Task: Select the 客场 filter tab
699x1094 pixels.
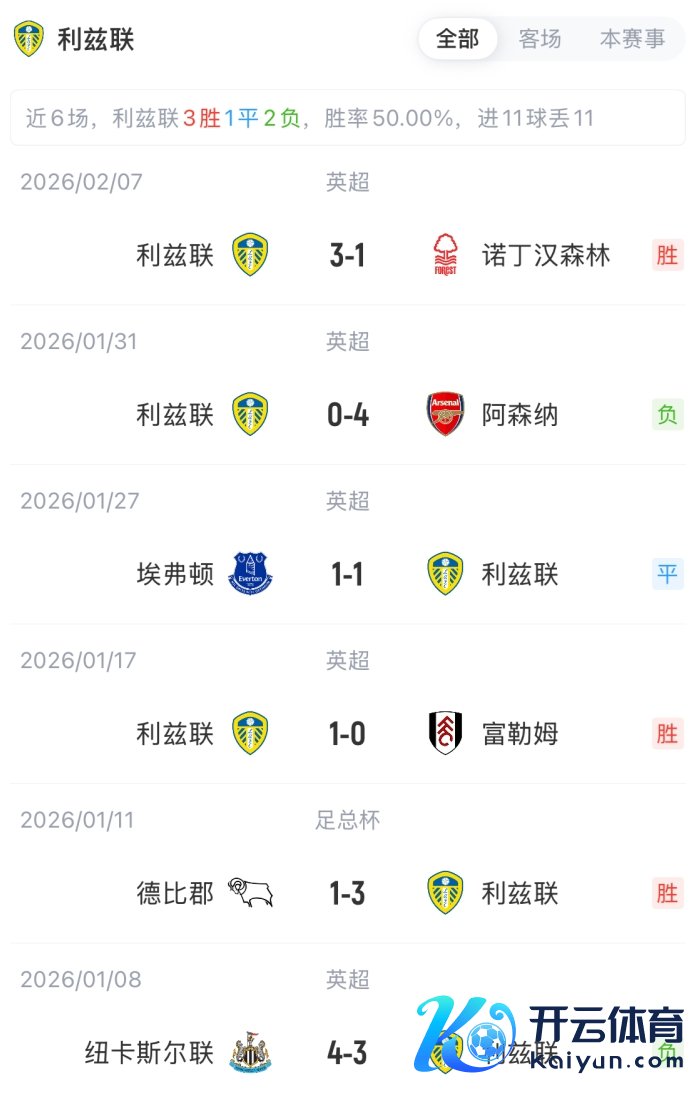Action: [540, 39]
